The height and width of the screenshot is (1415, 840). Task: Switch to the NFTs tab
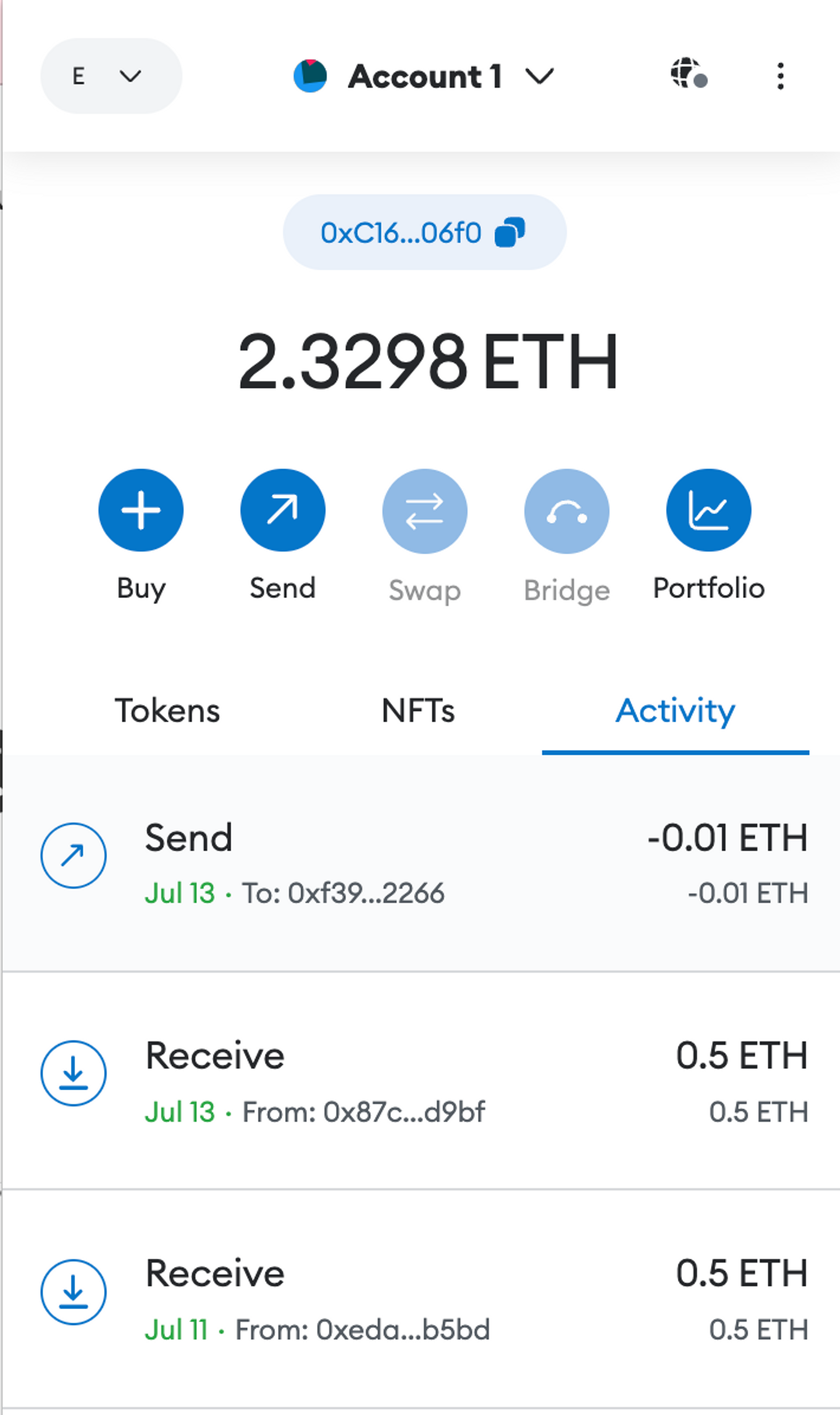coord(418,711)
